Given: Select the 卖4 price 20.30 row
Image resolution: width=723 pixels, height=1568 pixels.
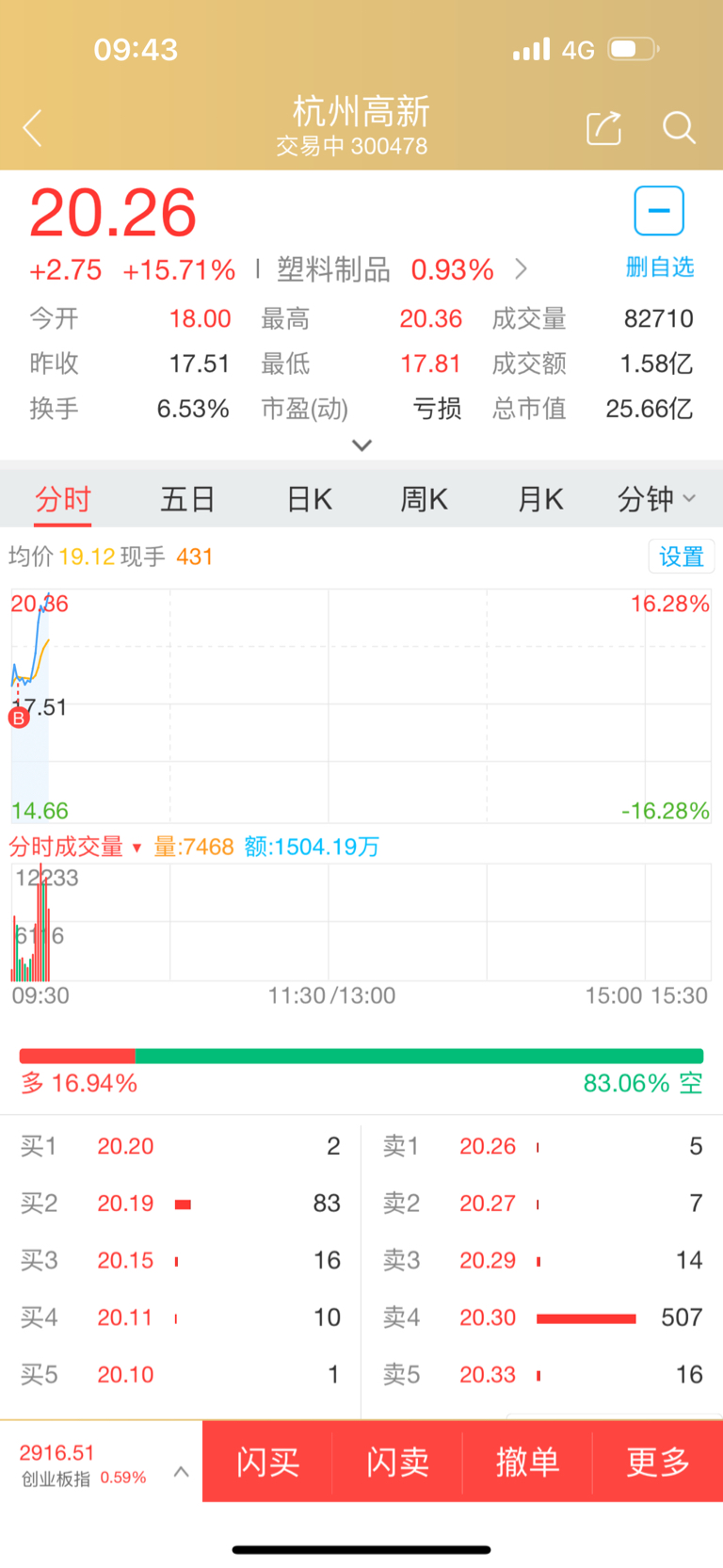Looking at the screenshot, I should coord(542,1317).
